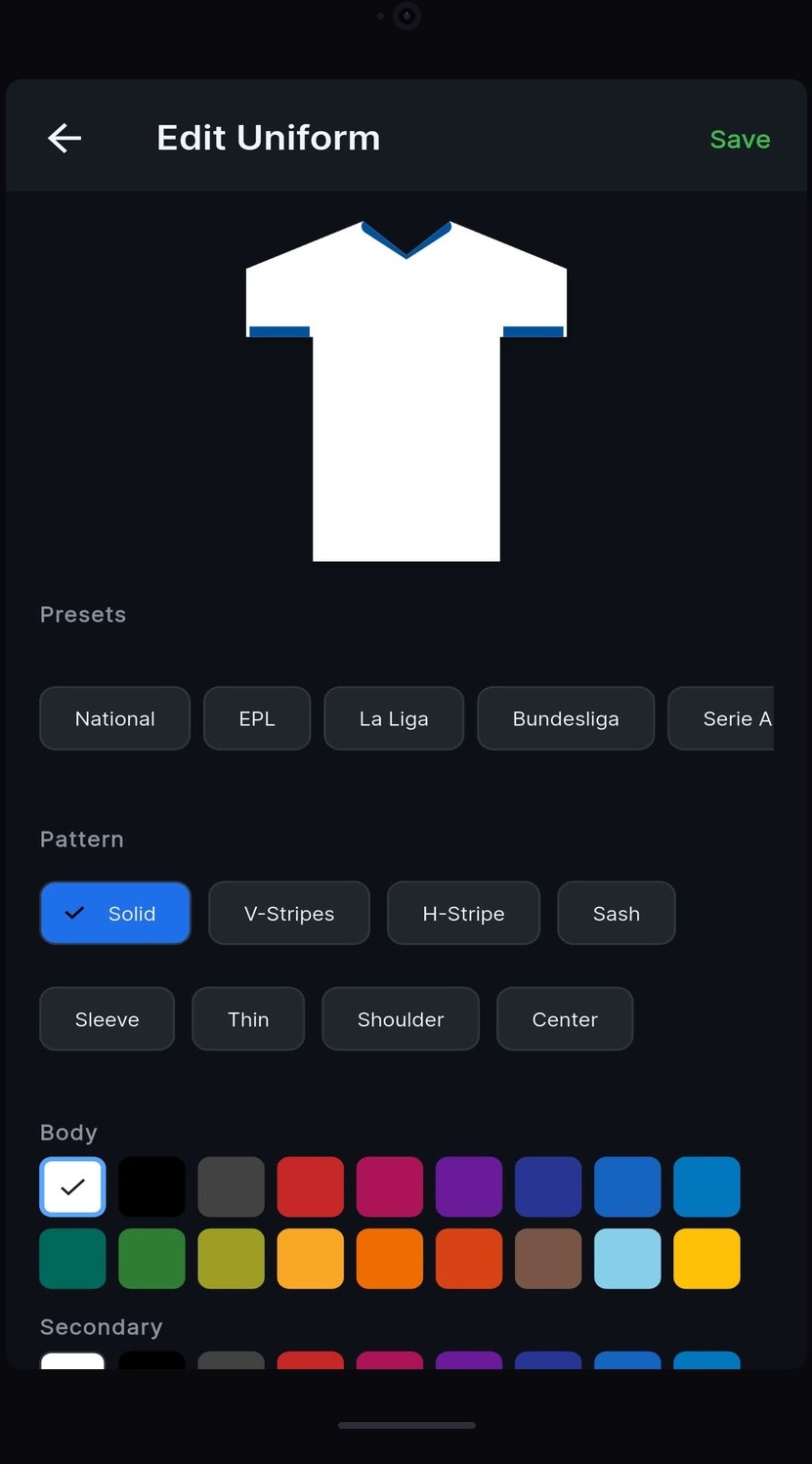Pick the dark green body color
Screen dimensions: 812x1464
(x=72, y=1259)
